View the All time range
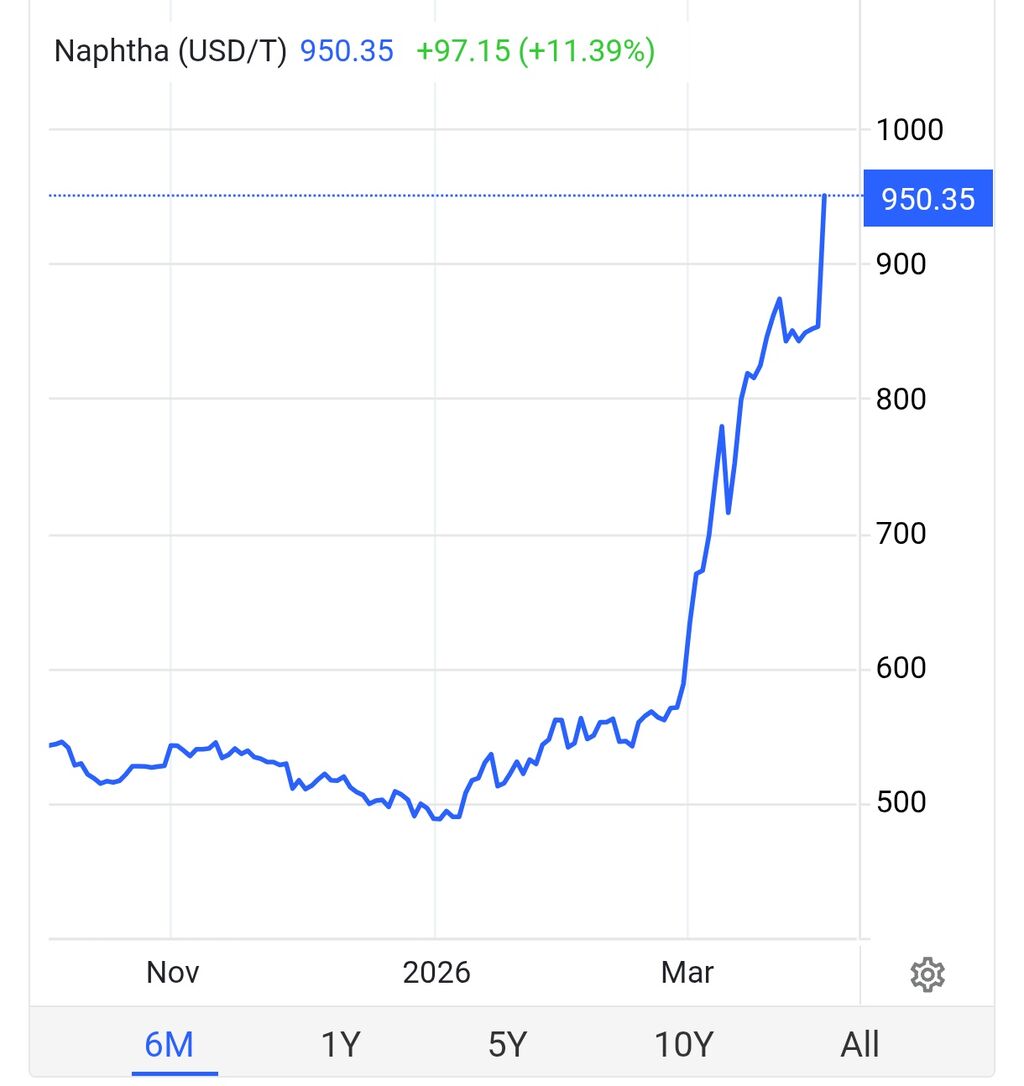The height and width of the screenshot is (1086, 1024). click(x=860, y=1044)
